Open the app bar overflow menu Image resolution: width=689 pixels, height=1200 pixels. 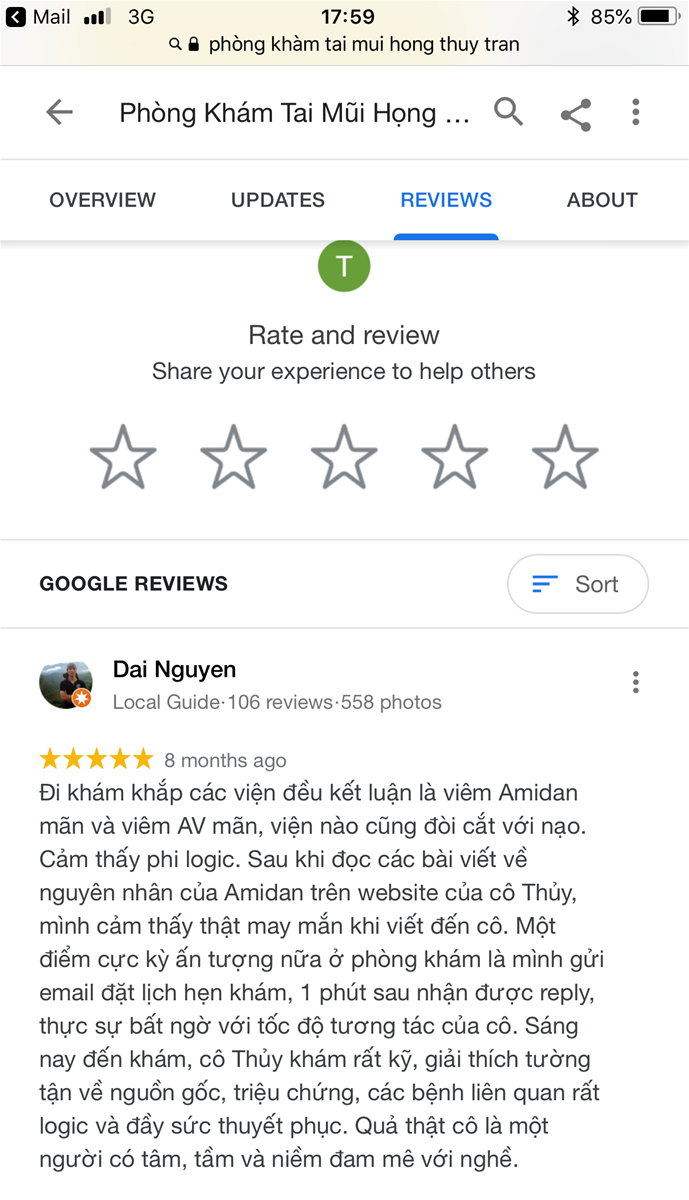point(636,112)
